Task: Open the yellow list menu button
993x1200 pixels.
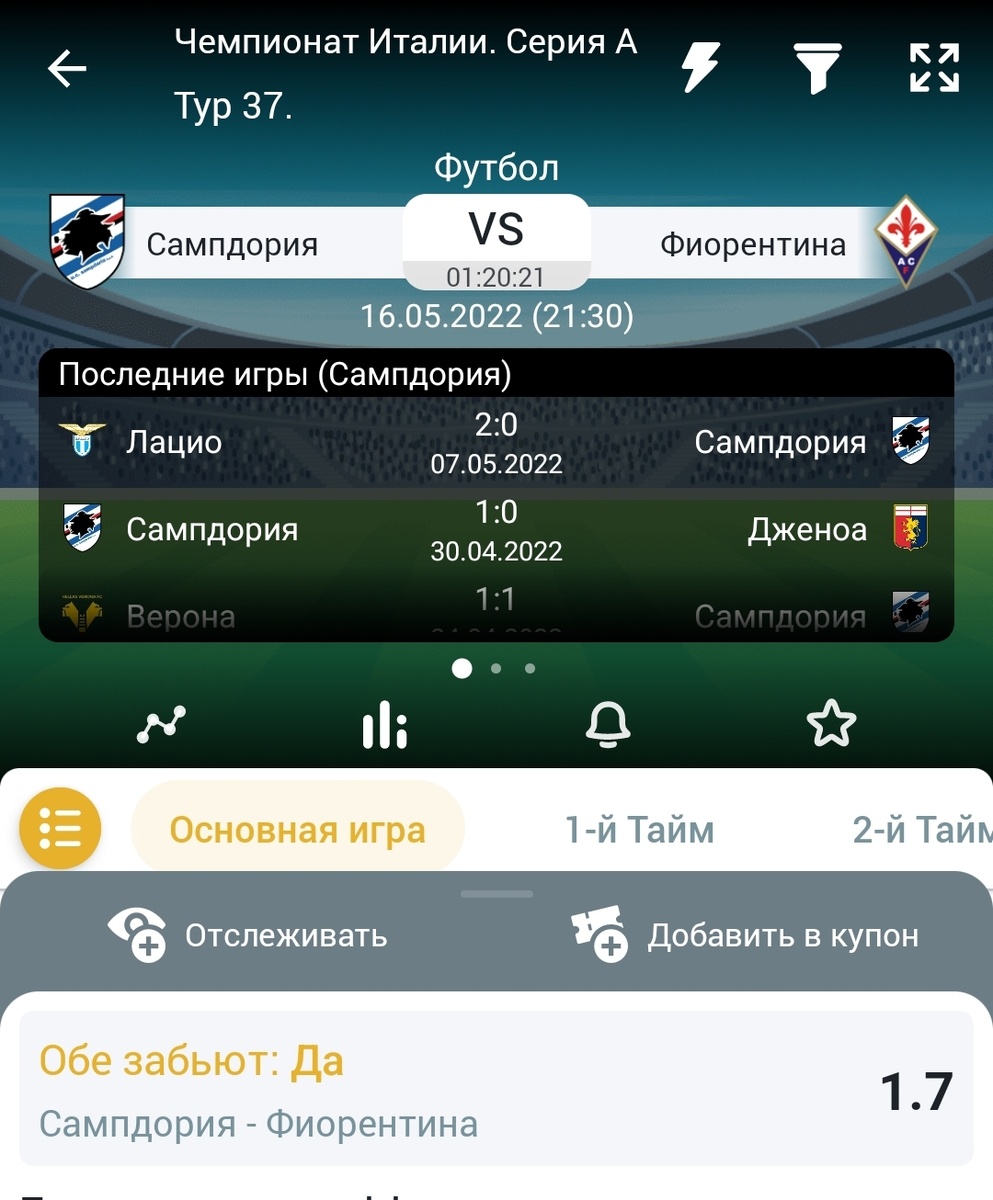Action: point(60,828)
